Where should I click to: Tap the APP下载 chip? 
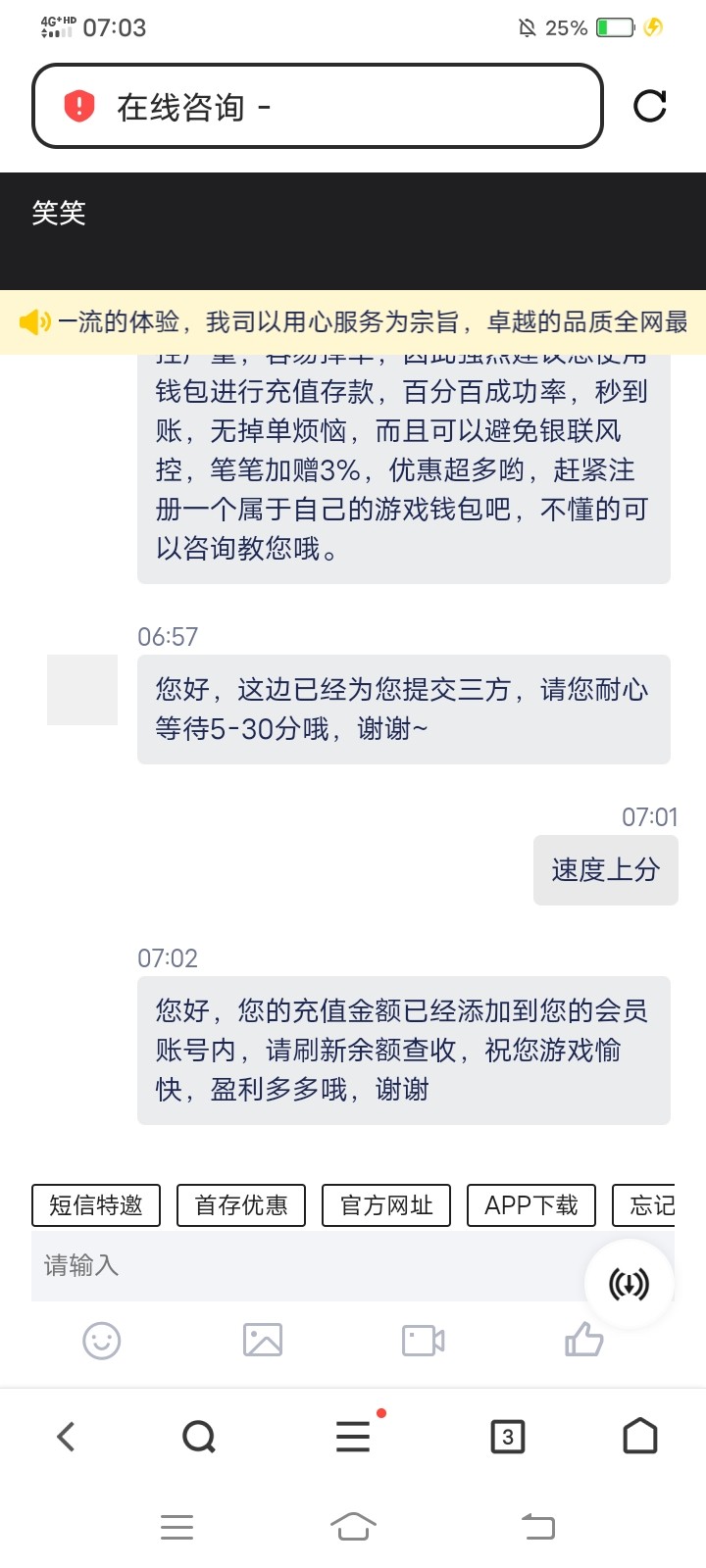click(531, 1205)
